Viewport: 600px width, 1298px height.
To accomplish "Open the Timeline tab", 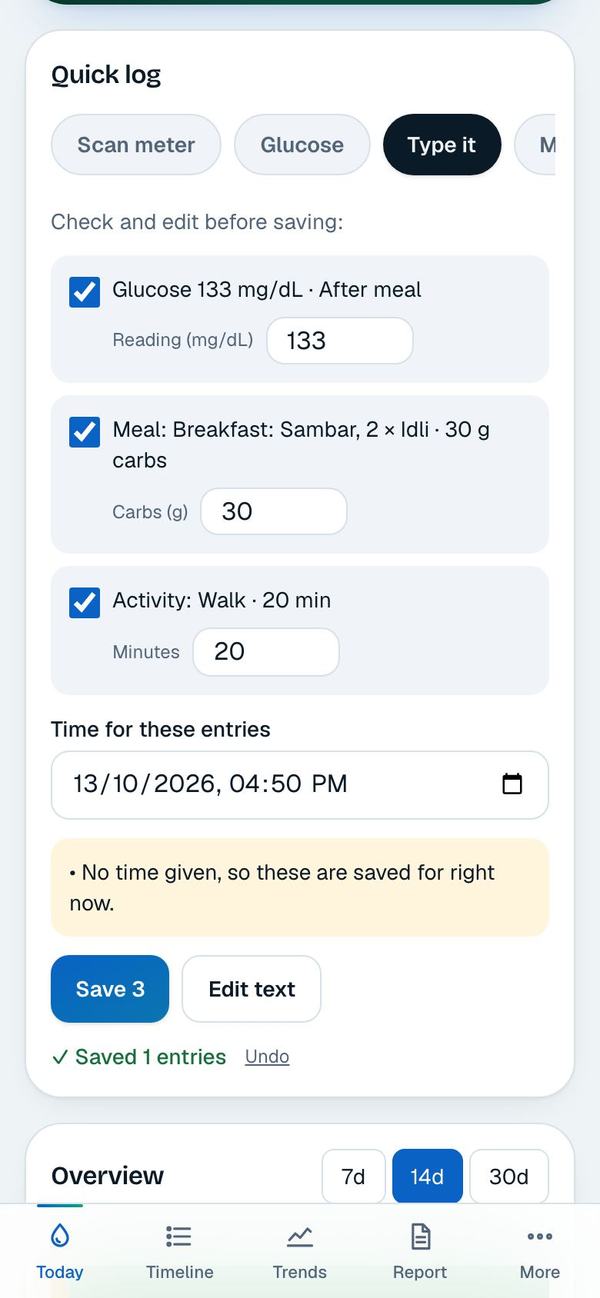I will pyautogui.click(x=180, y=1252).
